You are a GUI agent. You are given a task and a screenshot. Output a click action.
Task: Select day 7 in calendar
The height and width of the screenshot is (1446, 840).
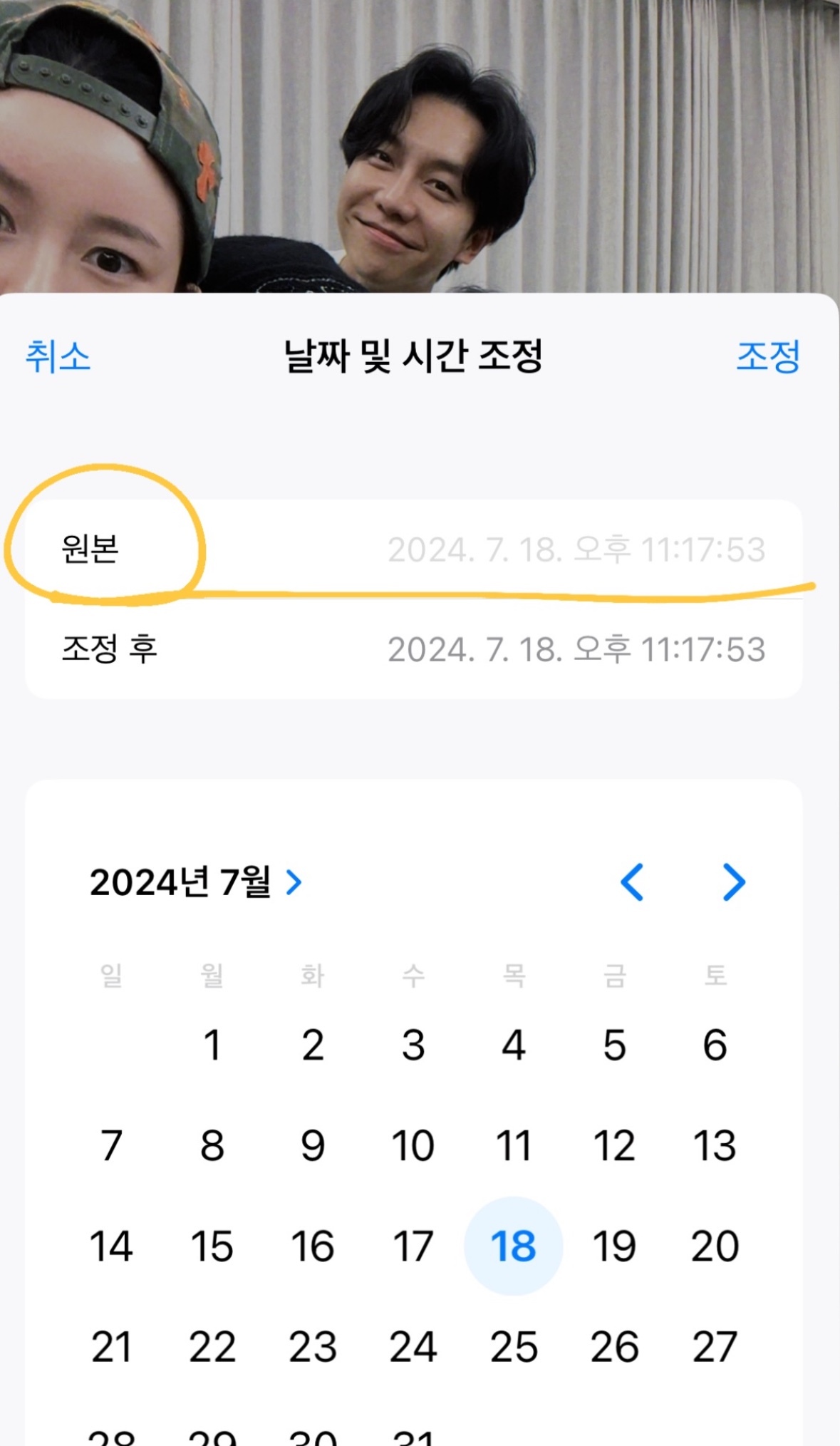pyautogui.click(x=111, y=1146)
